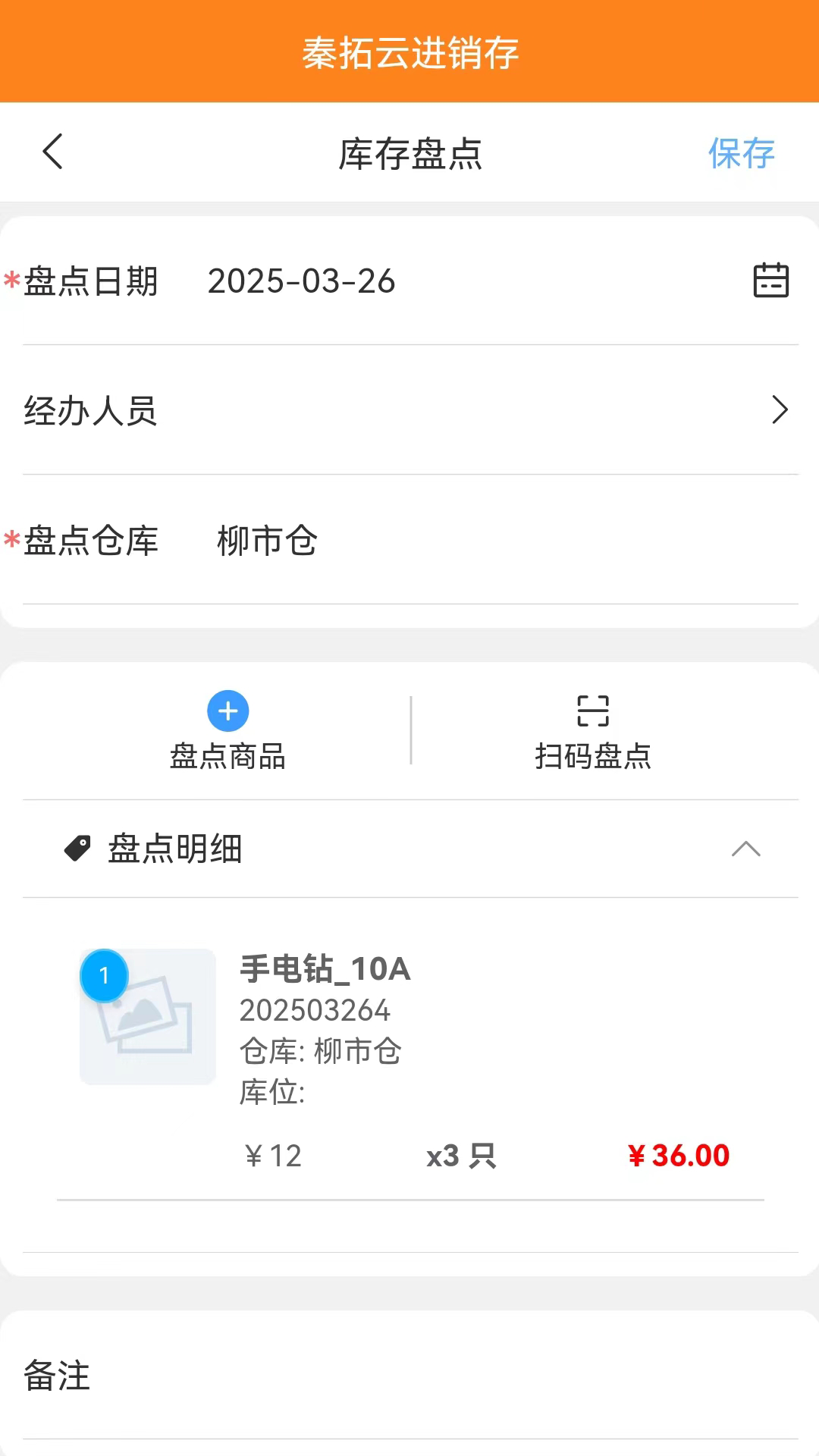Open the scan frame icon above 扫码盘点
The image size is (819, 1456).
tap(591, 711)
